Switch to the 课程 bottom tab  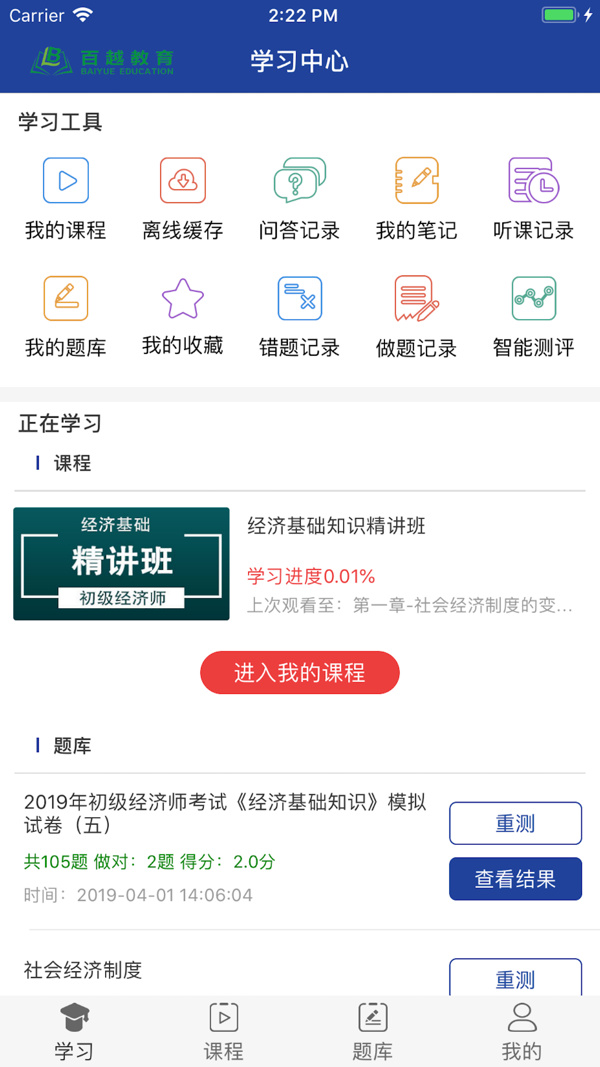[224, 1031]
